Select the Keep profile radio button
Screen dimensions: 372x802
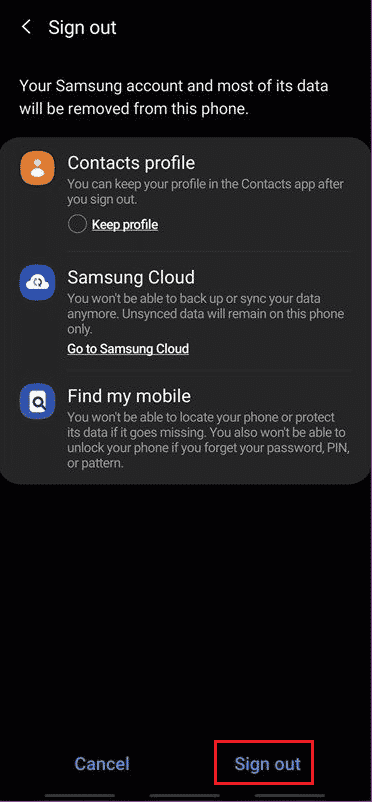(77, 224)
